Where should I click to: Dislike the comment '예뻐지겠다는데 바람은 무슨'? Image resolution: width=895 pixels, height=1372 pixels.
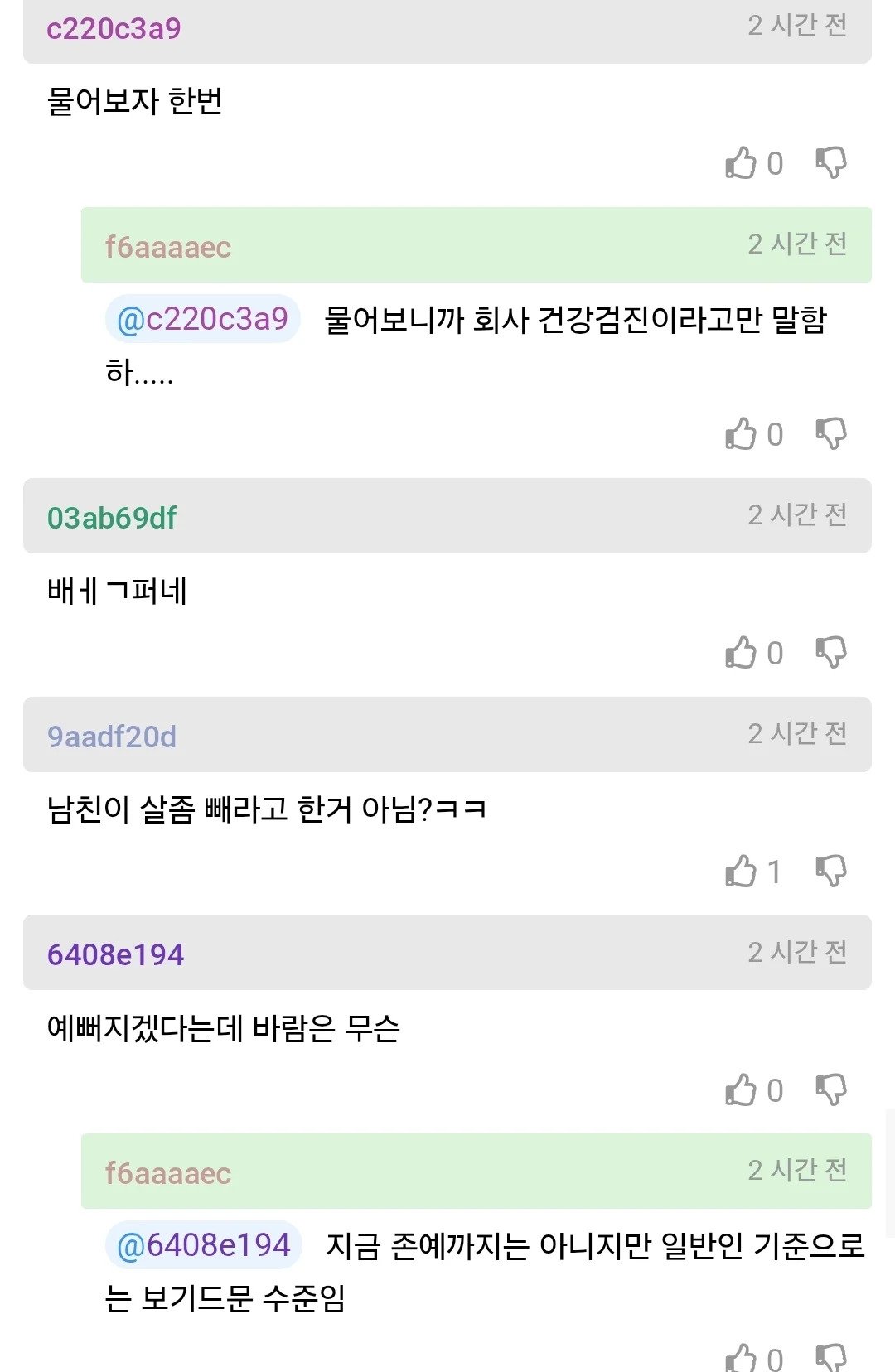coord(831,1090)
